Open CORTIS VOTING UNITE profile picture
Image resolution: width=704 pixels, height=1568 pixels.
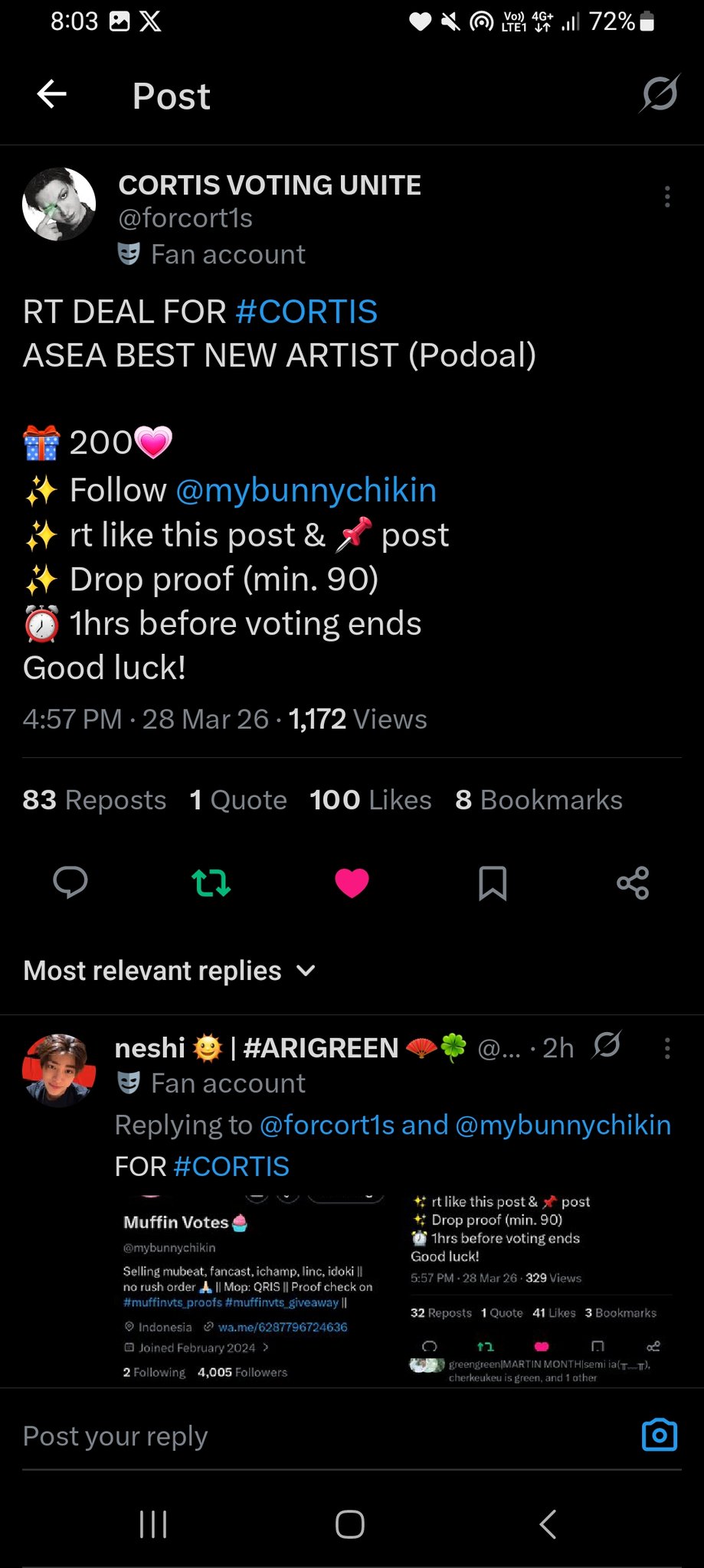pos(59,204)
